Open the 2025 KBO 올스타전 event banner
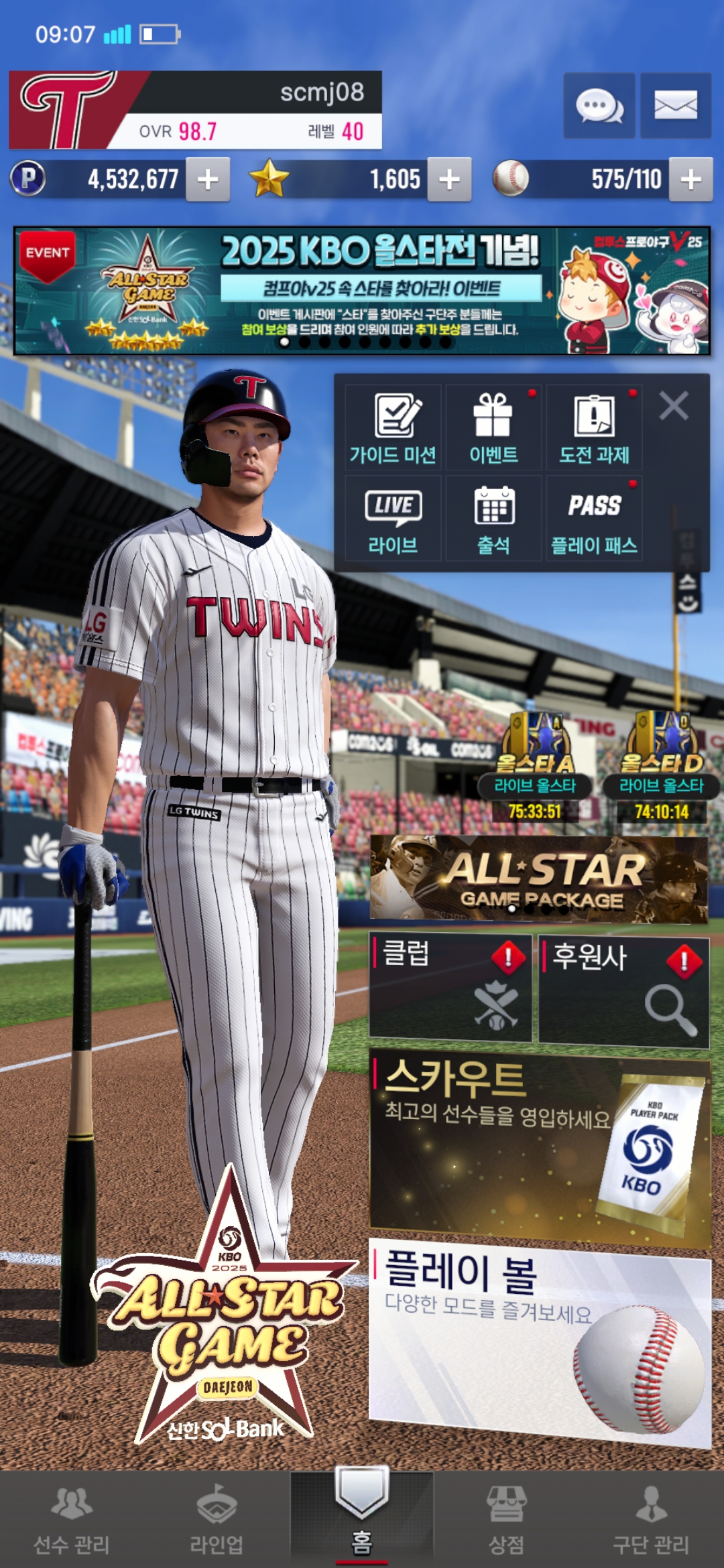 (x=362, y=290)
